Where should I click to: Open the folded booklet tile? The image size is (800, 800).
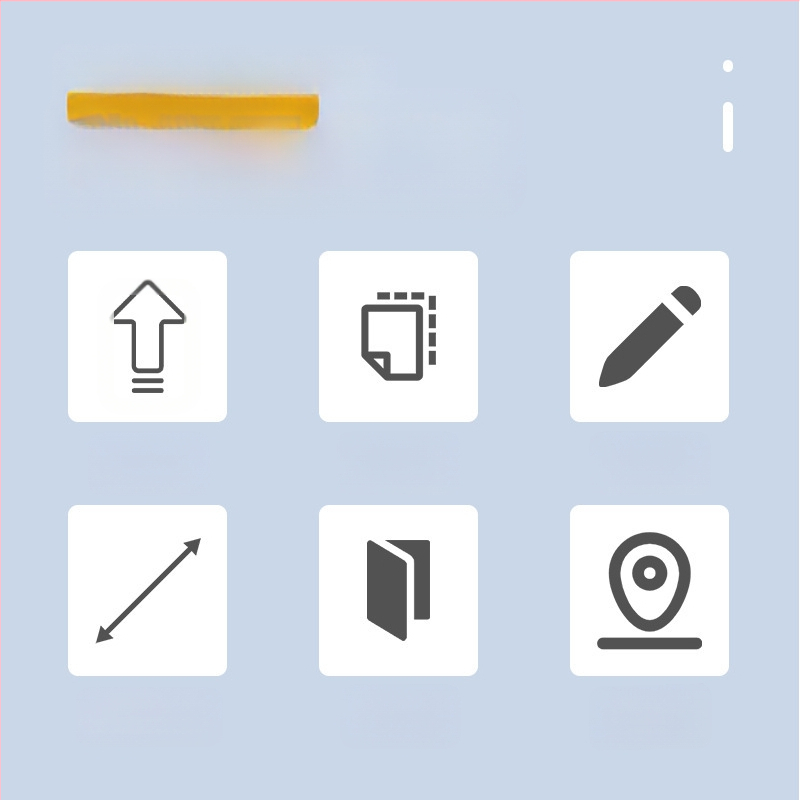(399, 590)
